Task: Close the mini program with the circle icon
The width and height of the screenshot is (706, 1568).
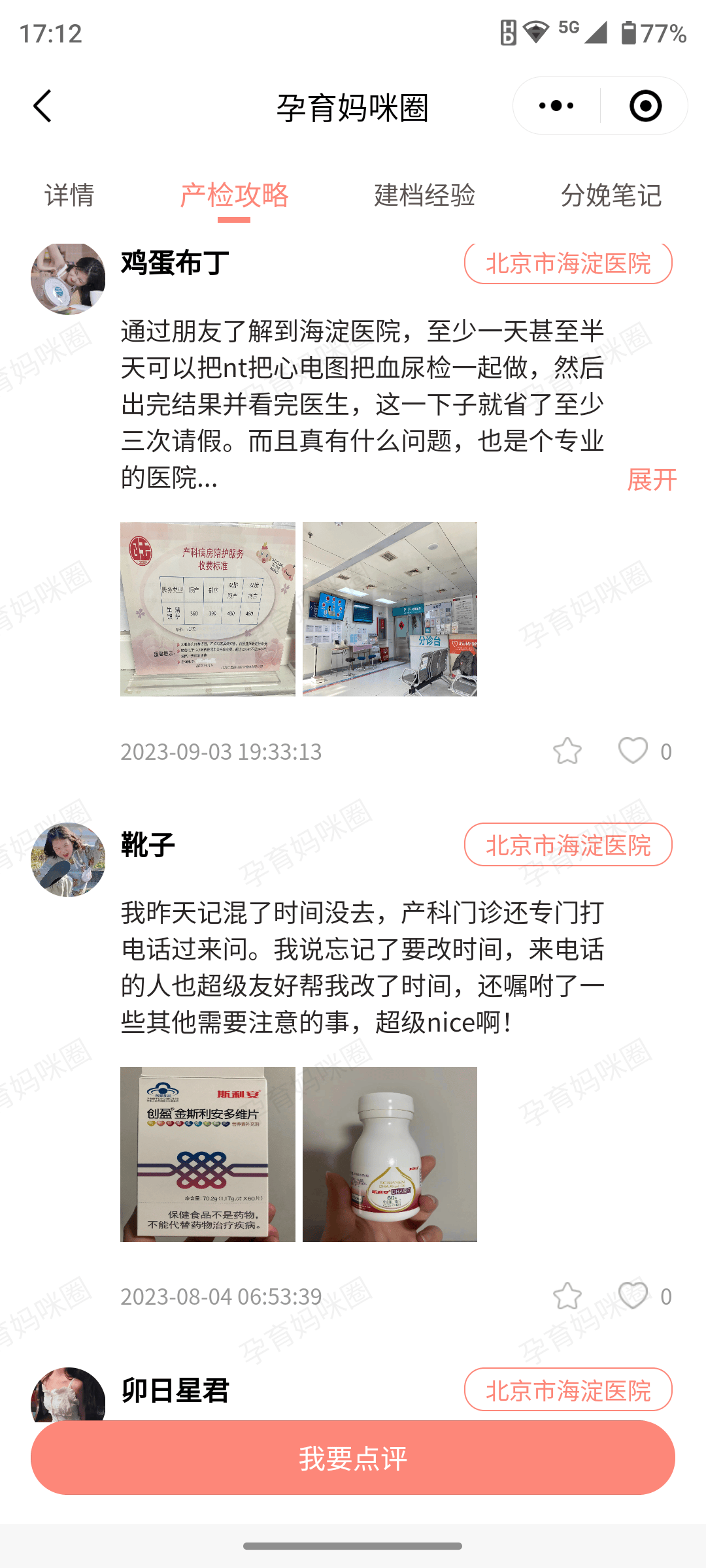Action: pyautogui.click(x=645, y=106)
